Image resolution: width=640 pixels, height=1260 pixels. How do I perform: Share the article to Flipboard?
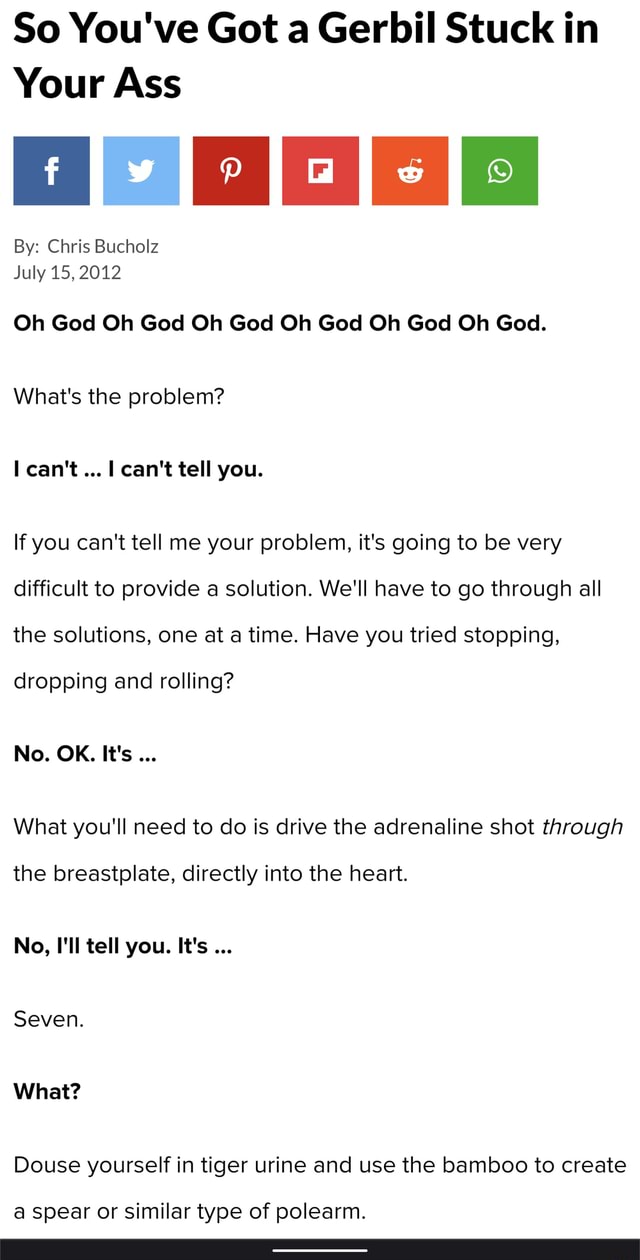320,171
